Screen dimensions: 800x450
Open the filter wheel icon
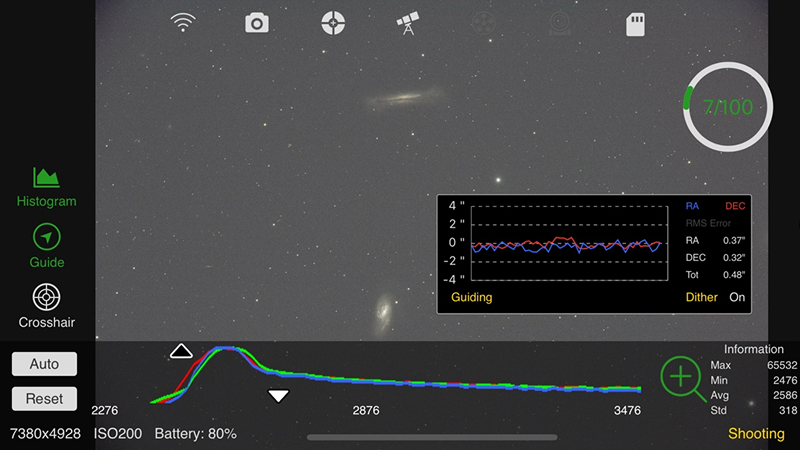tap(484, 23)
